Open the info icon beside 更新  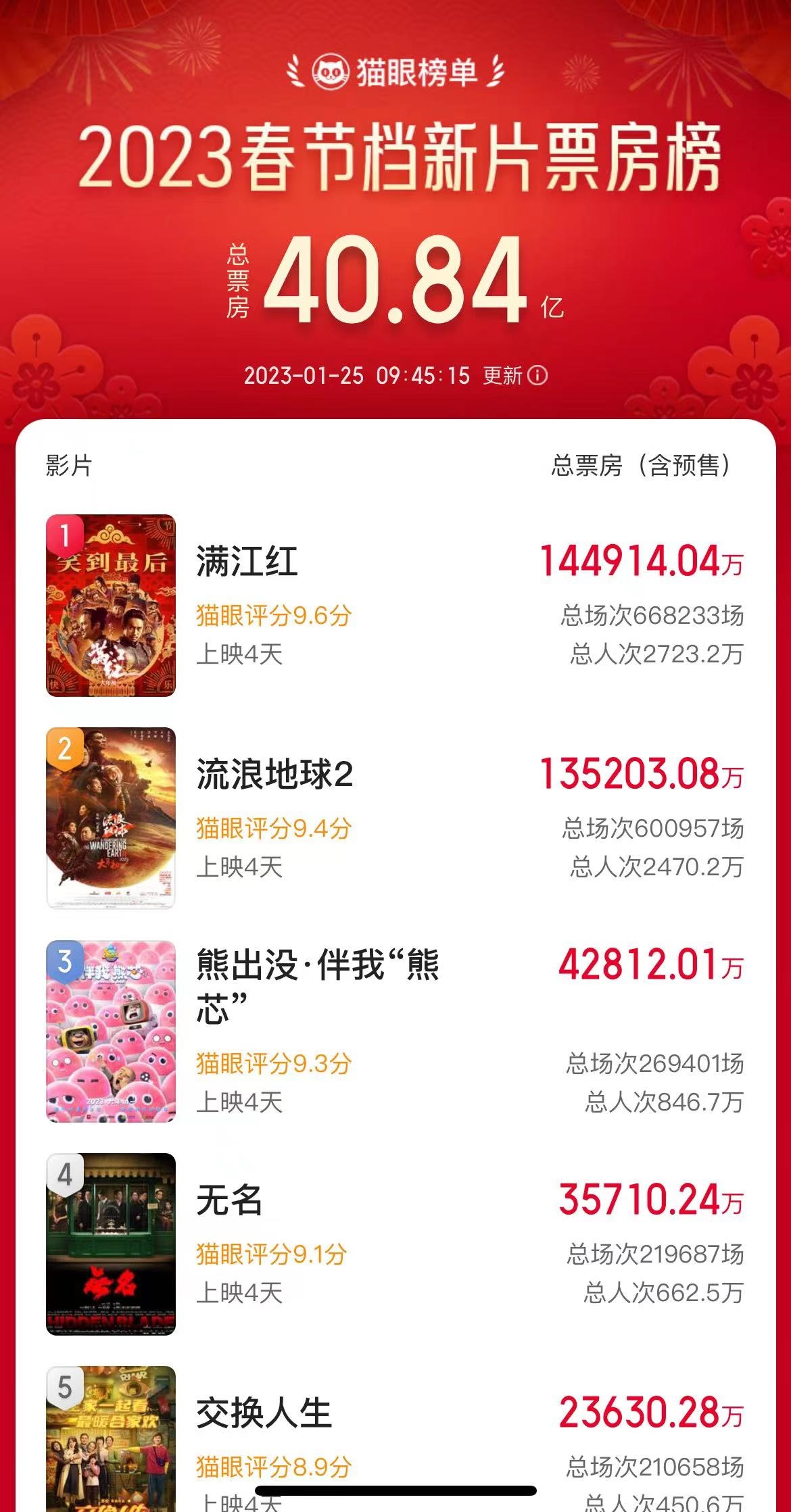(537, 375)
